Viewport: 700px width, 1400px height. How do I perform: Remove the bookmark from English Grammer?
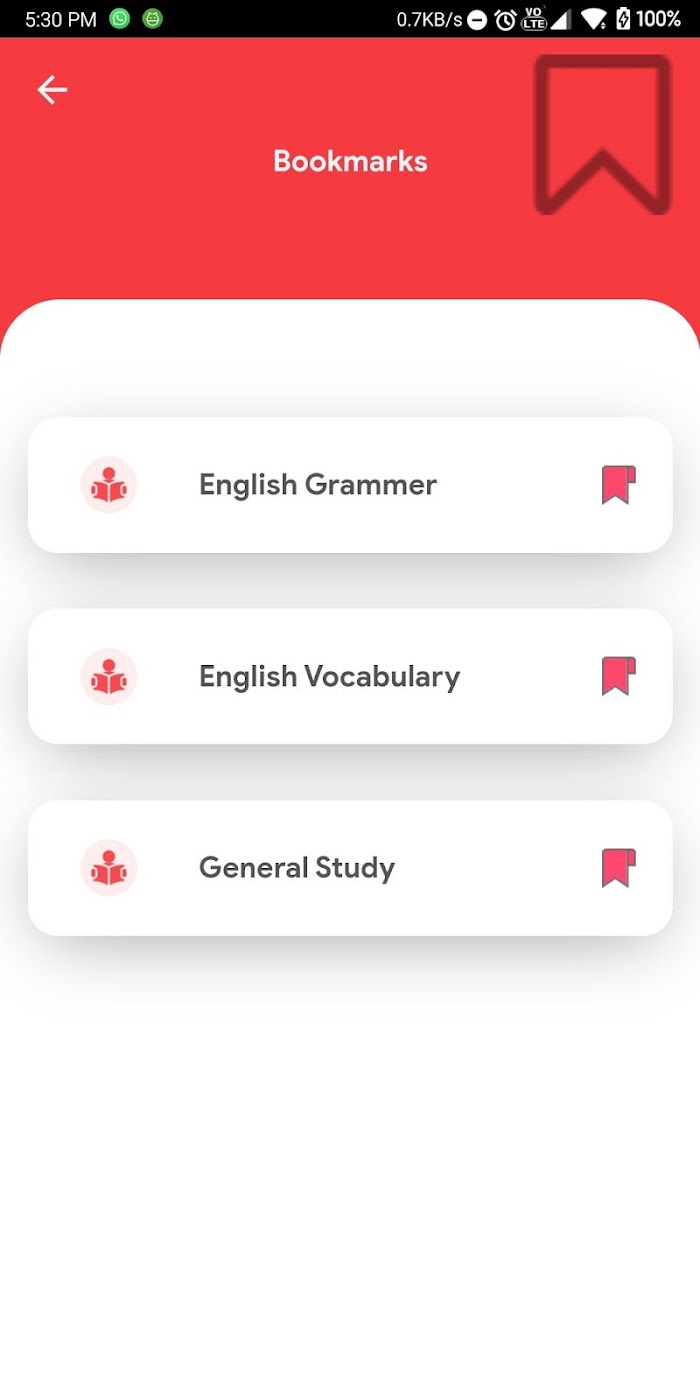618,485
